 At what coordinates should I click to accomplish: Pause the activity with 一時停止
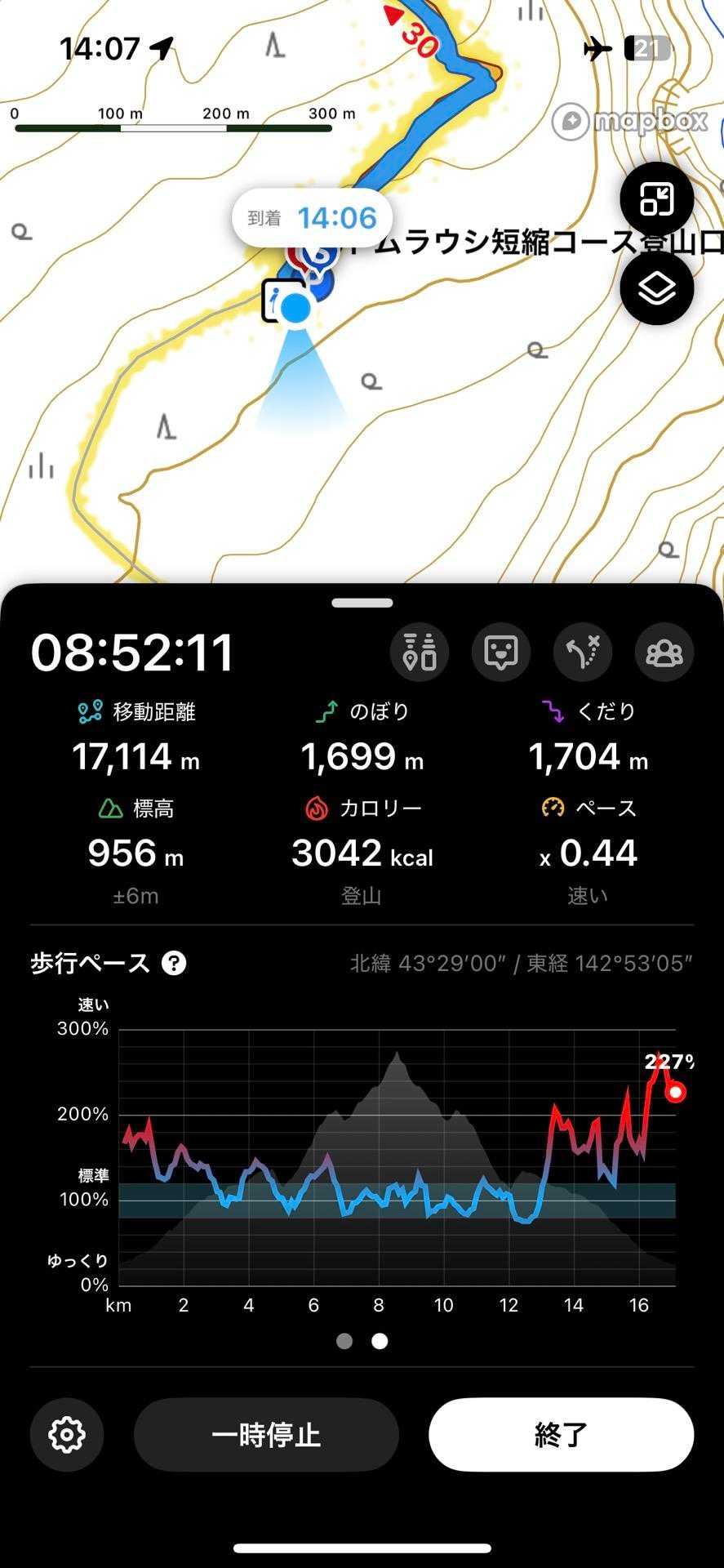[266, 1435]
